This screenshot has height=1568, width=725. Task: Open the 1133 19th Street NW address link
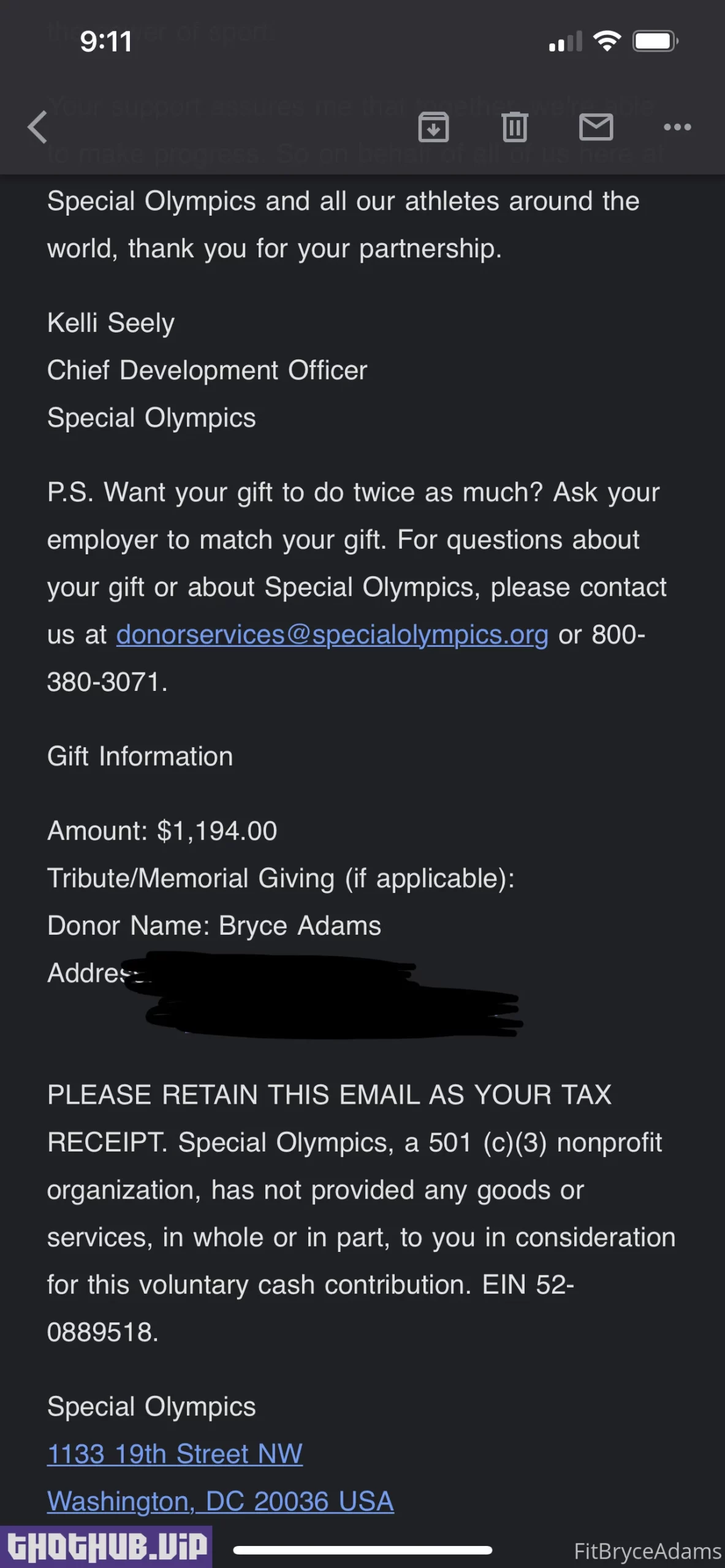175,1453
